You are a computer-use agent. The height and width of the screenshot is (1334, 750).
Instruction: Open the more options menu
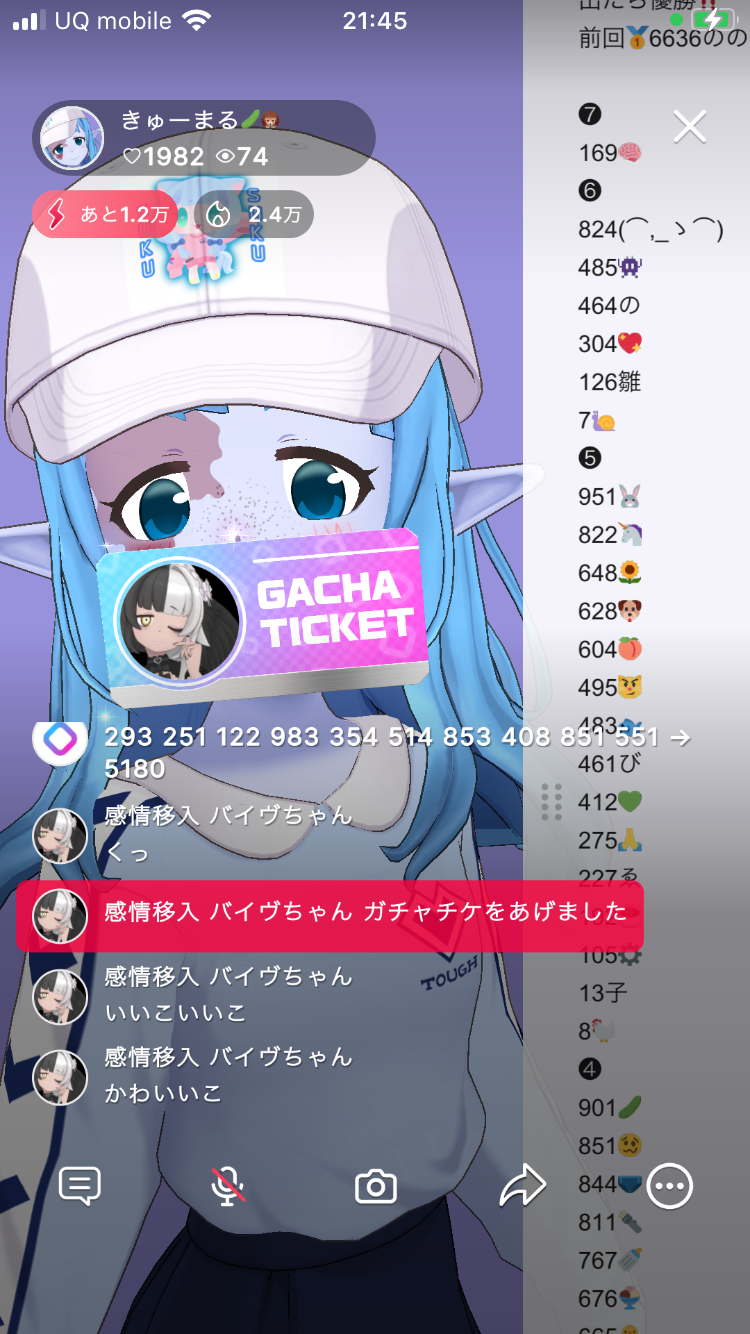669,1186
